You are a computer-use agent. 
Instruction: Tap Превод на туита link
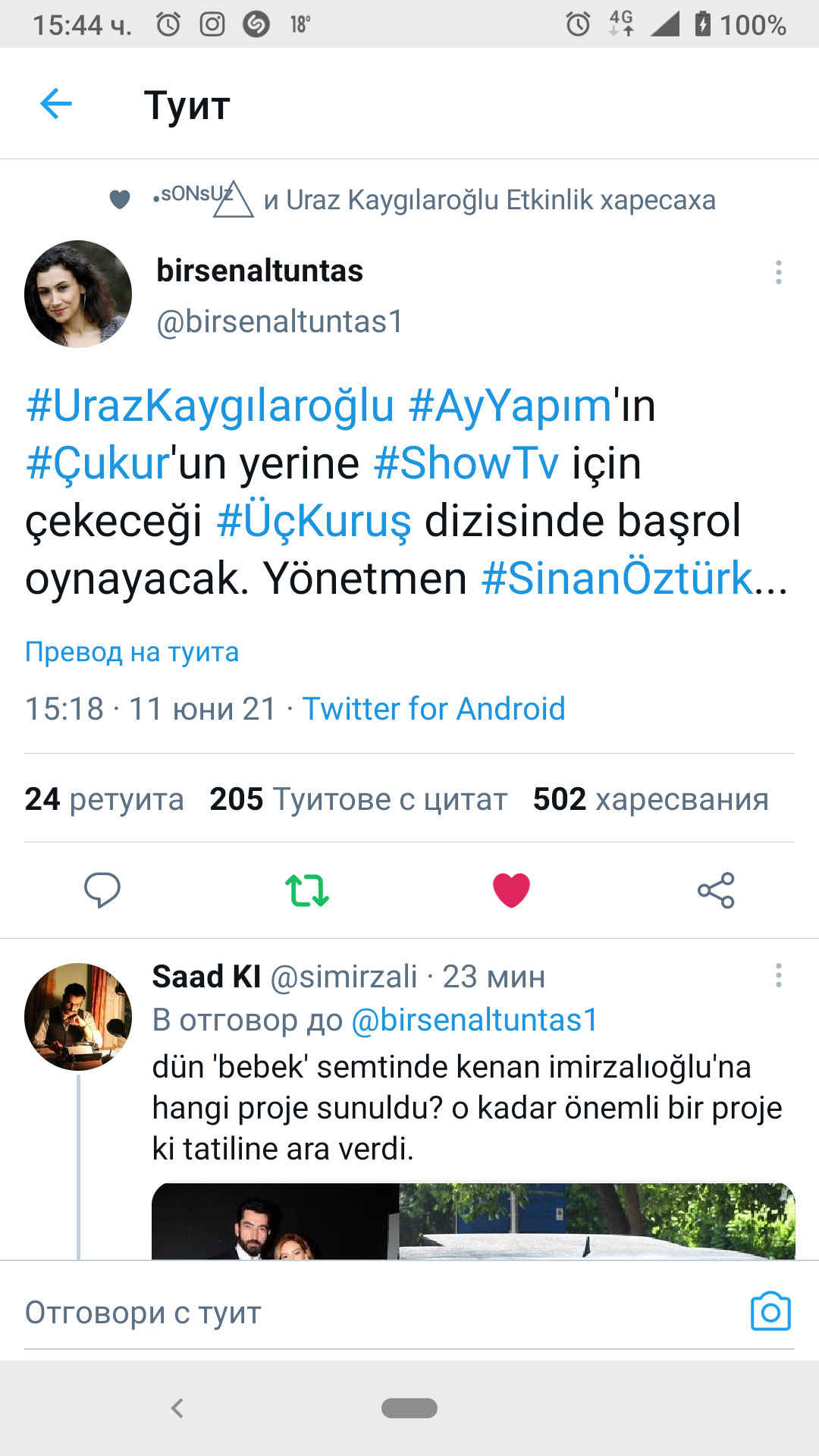pyautogui.click(x=132, y=652)
